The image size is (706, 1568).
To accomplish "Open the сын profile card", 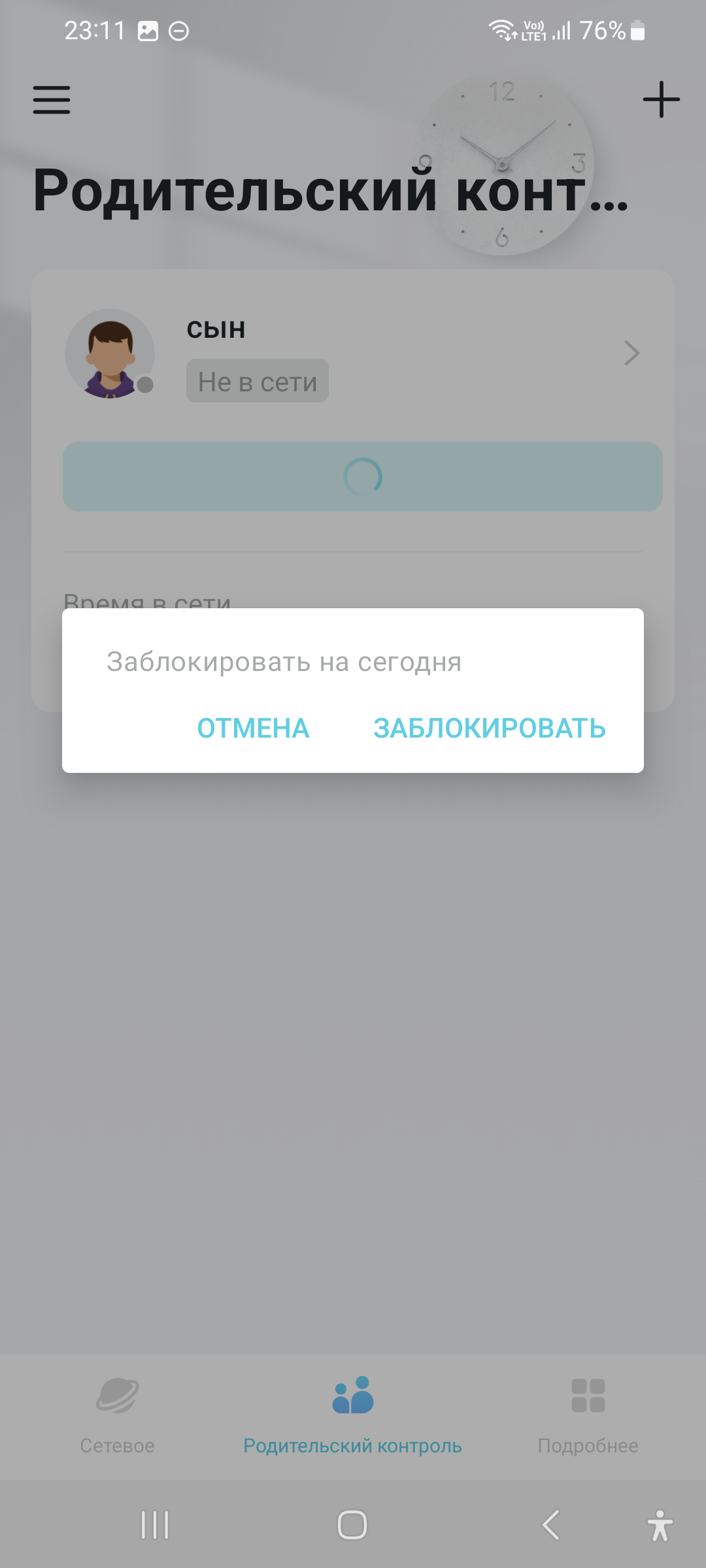I will pos(353,354).
